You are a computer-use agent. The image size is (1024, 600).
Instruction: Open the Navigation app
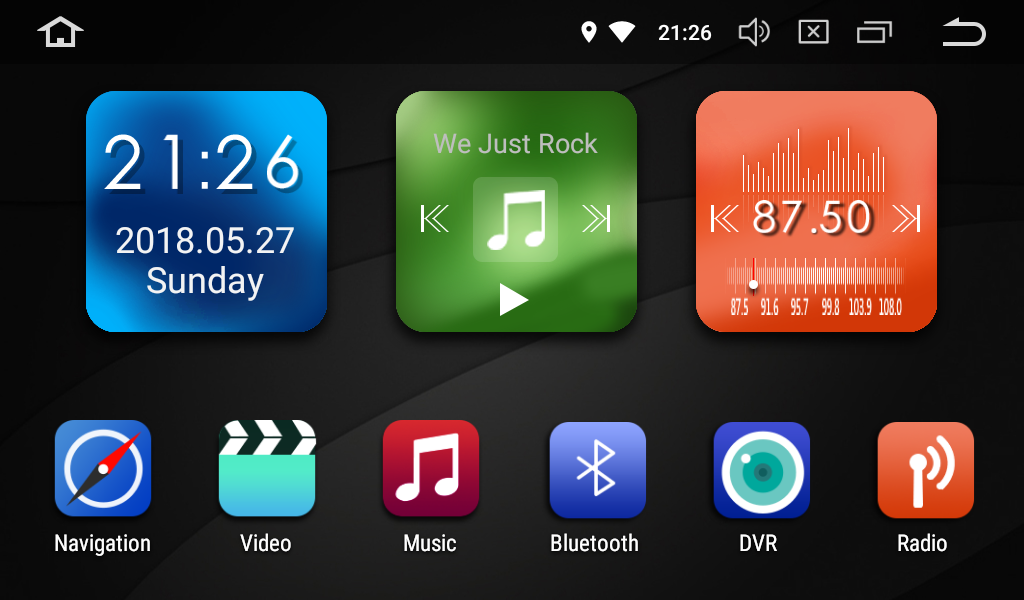(103, 468)
